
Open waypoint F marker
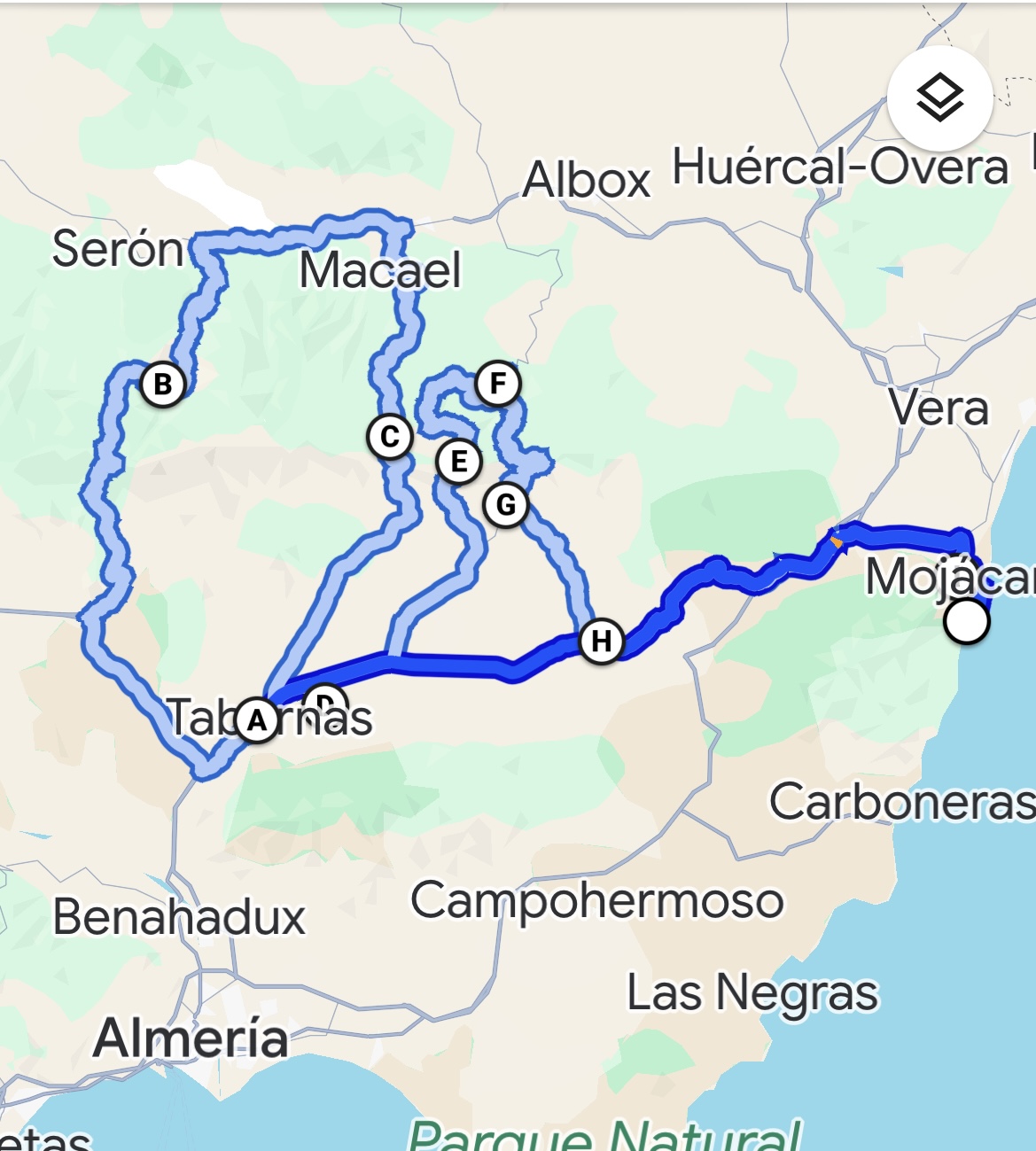click(498, 384)
